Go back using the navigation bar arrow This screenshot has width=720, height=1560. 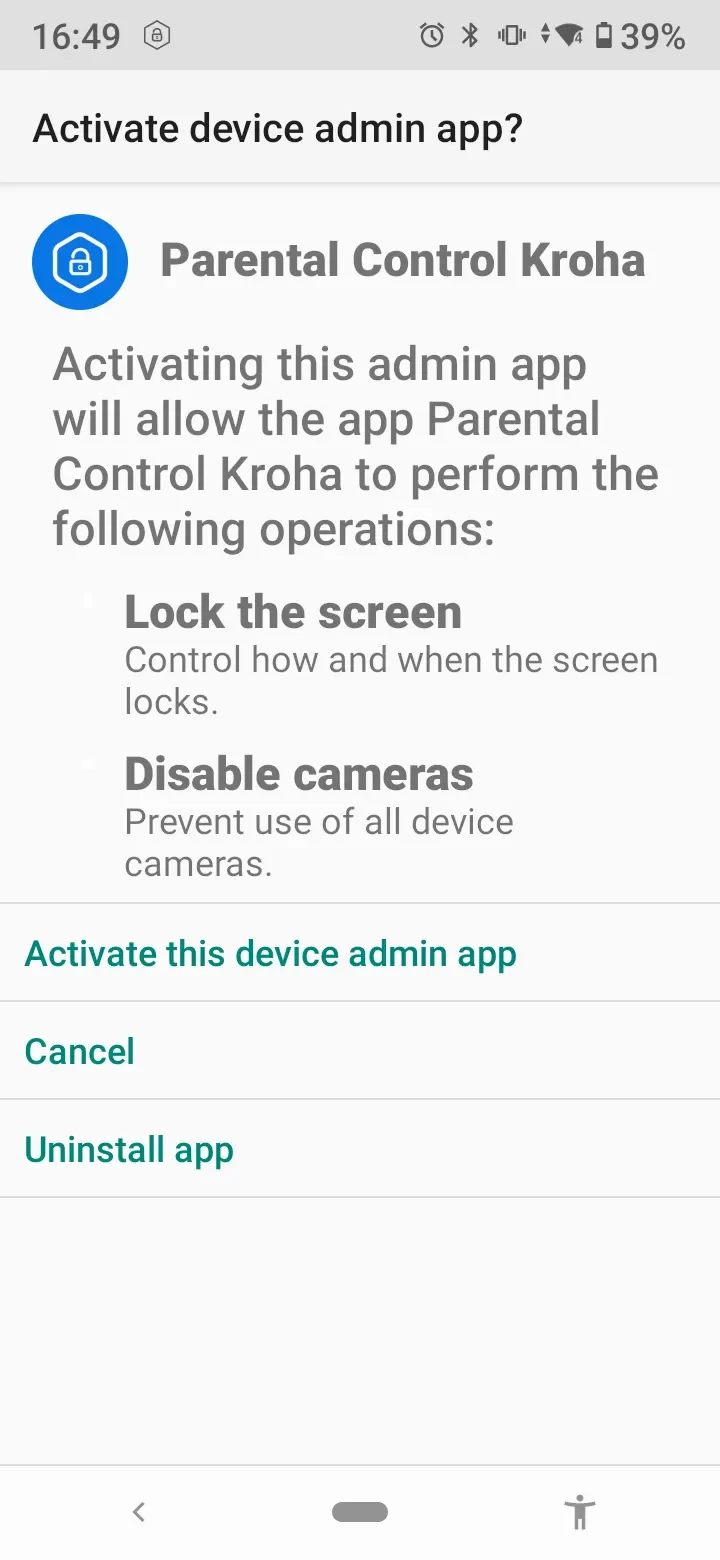tap(139, 1511)
